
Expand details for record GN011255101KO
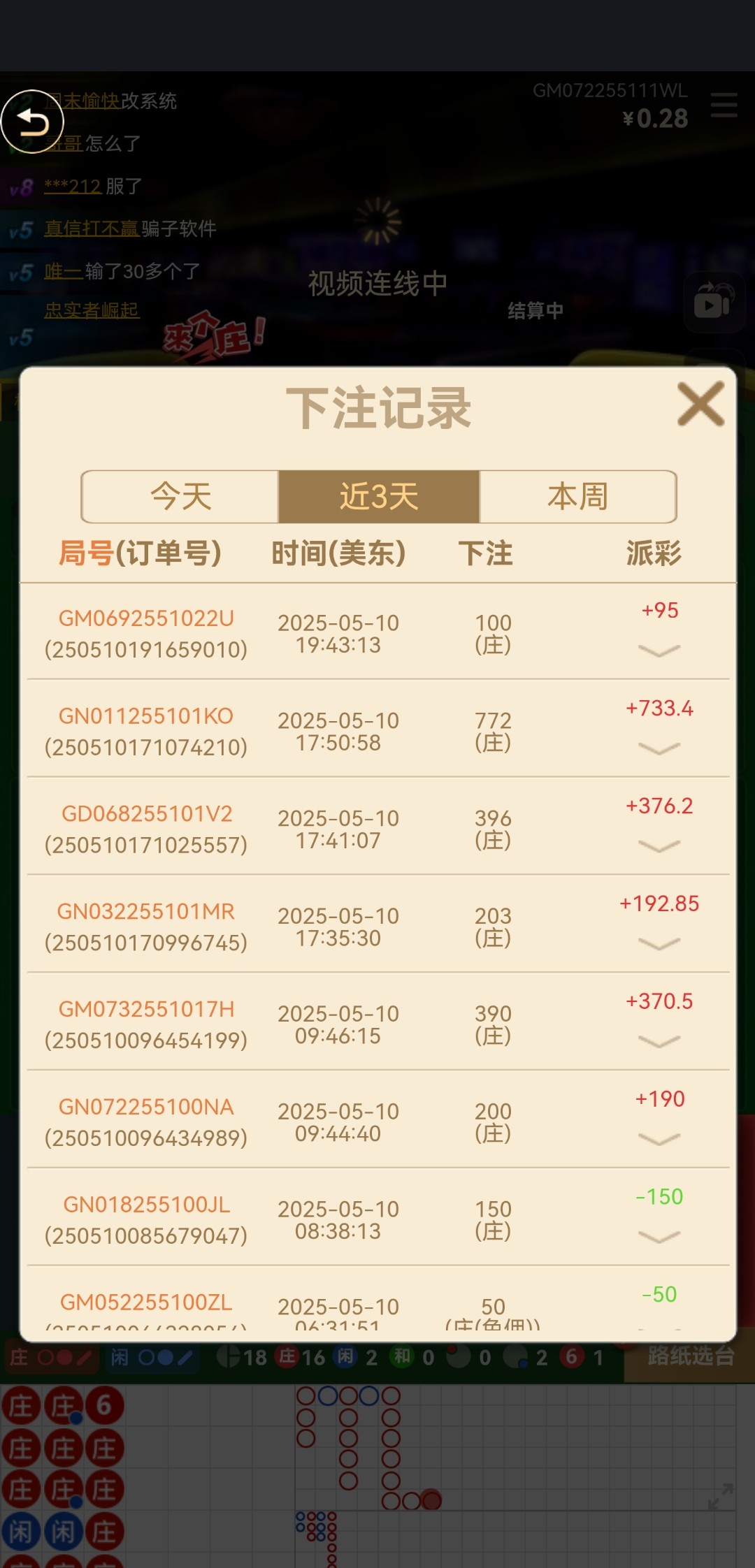659,748
